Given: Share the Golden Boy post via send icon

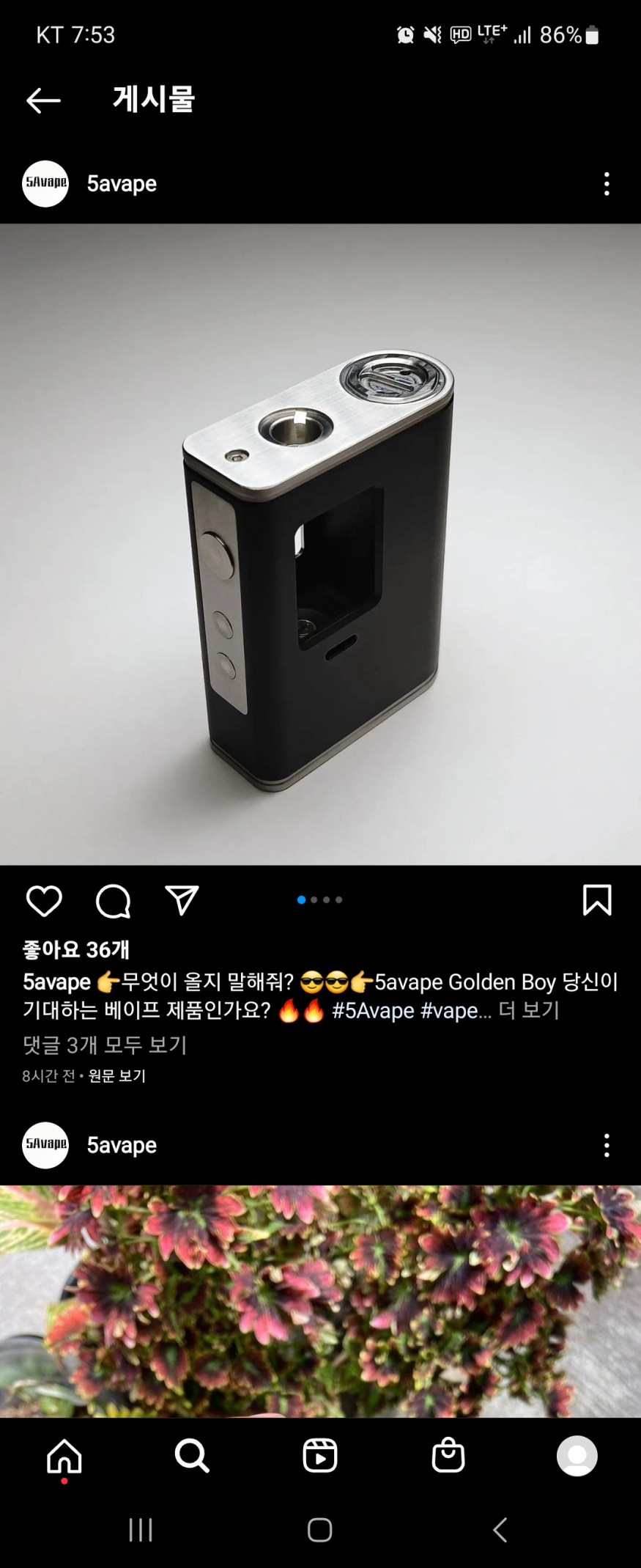Looking at the screenshot, I should pos(182,901).
